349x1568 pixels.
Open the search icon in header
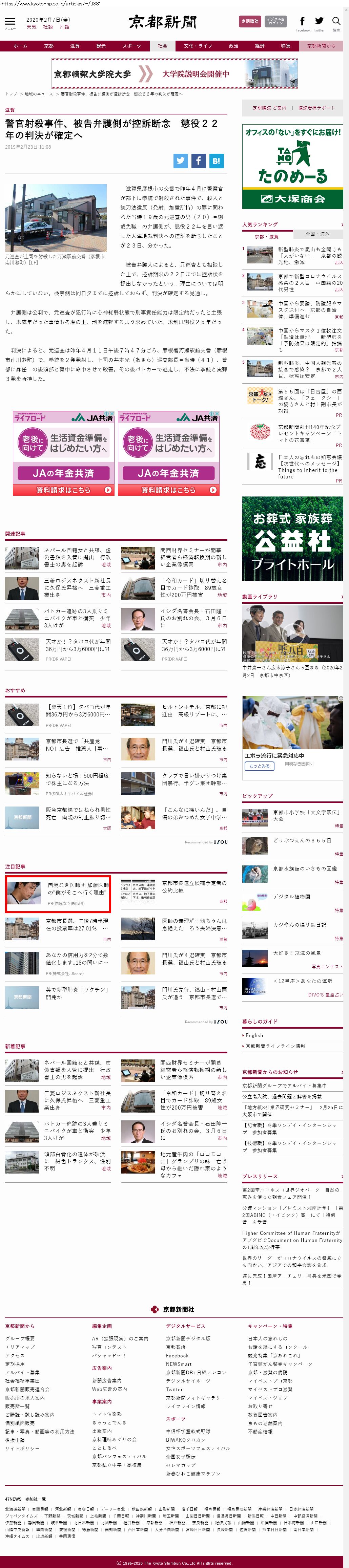335,23
